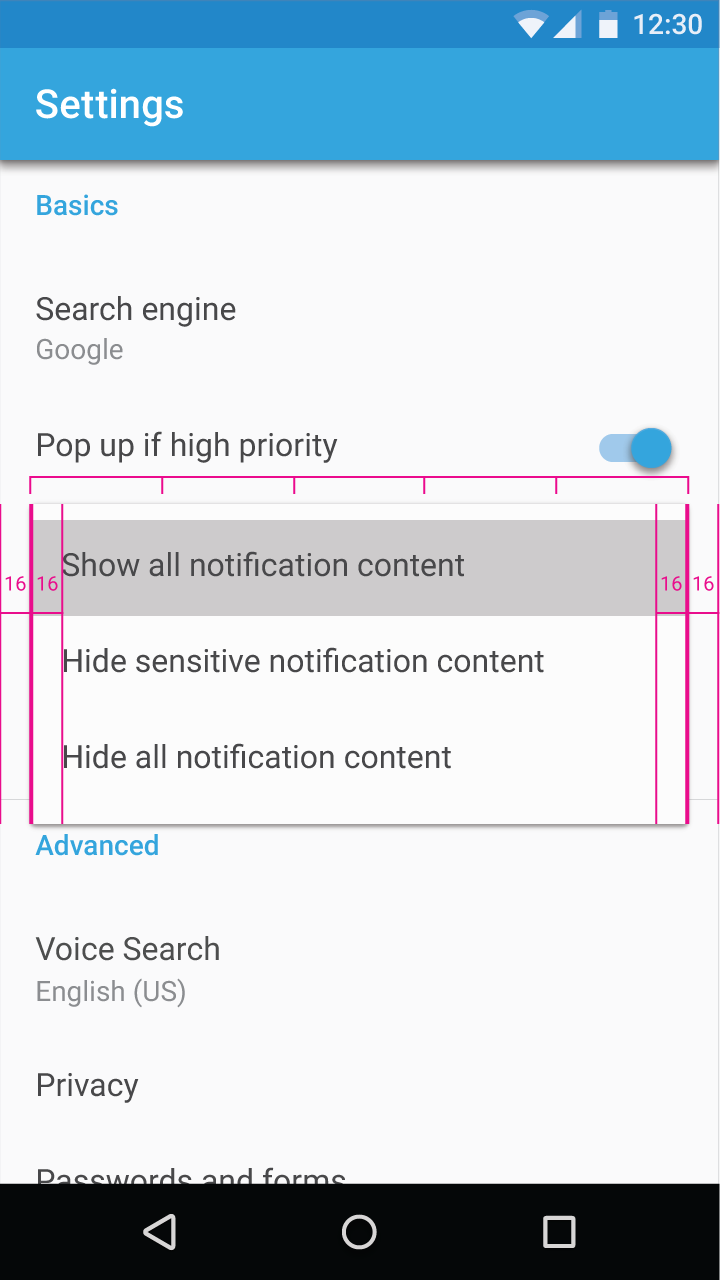The height and width of the screenshot is (1280, 720).
Task: Open Search engine setting
Action: 360,329
